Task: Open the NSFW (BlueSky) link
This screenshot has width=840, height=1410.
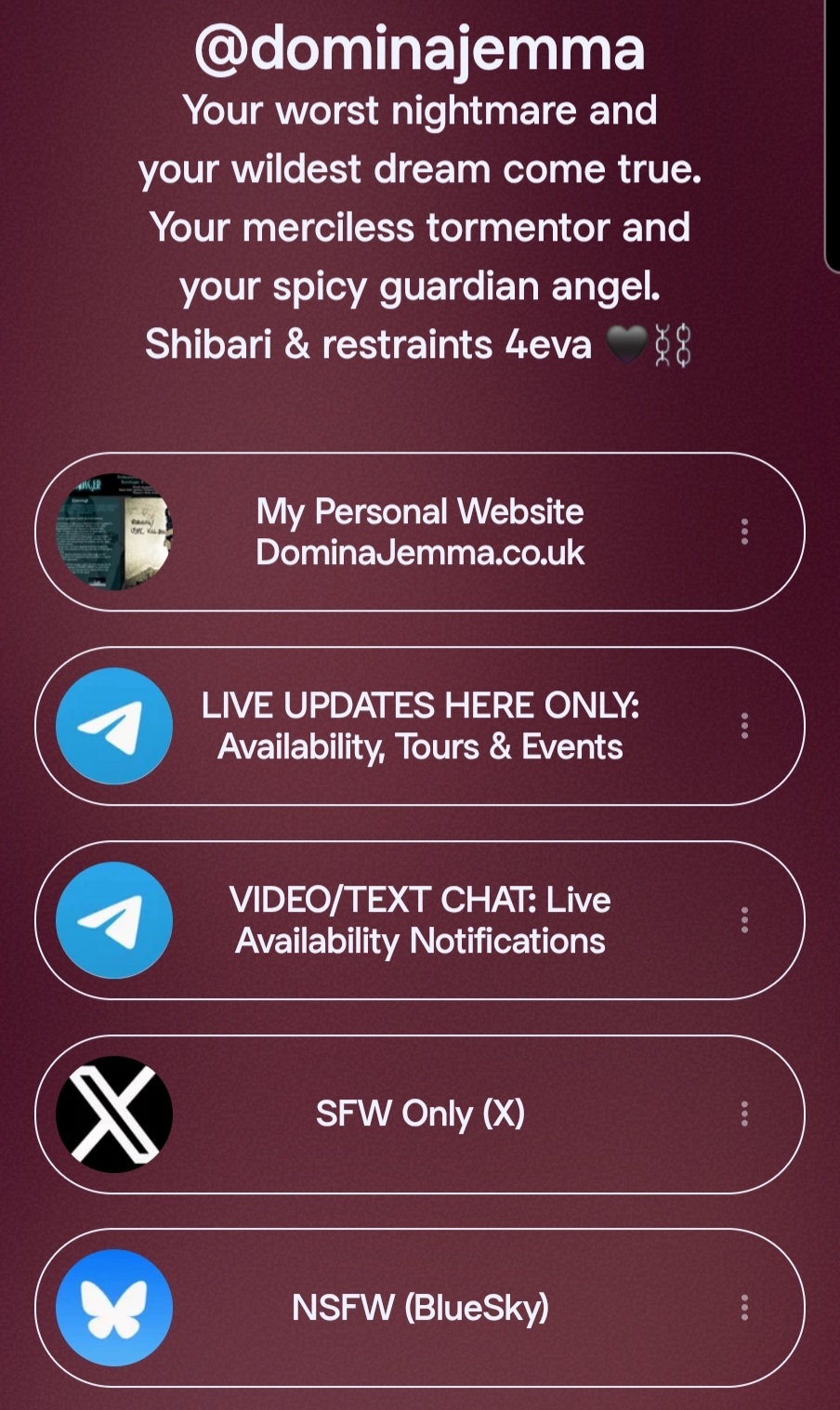Action: [x=420, y=1308]
